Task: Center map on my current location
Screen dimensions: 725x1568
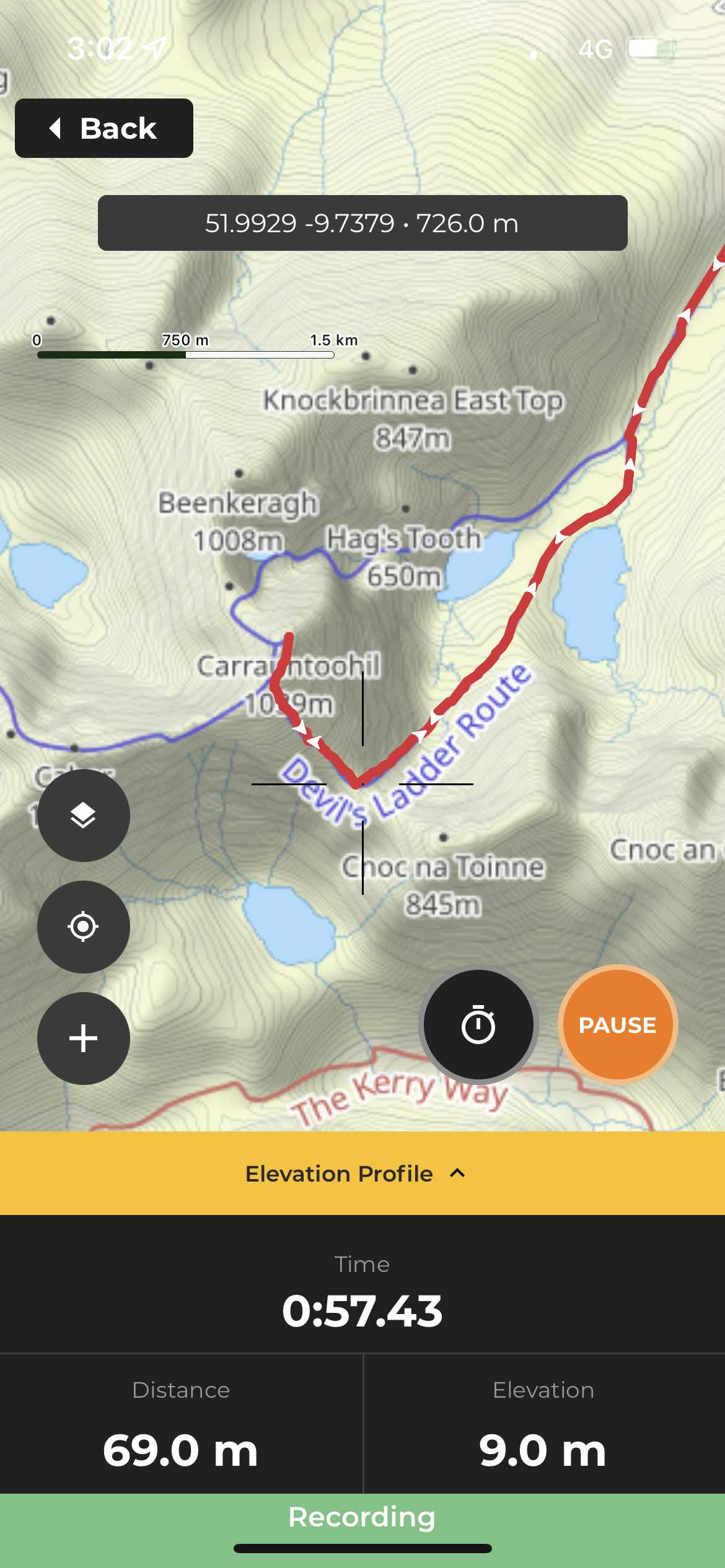Action: (84, 926)
